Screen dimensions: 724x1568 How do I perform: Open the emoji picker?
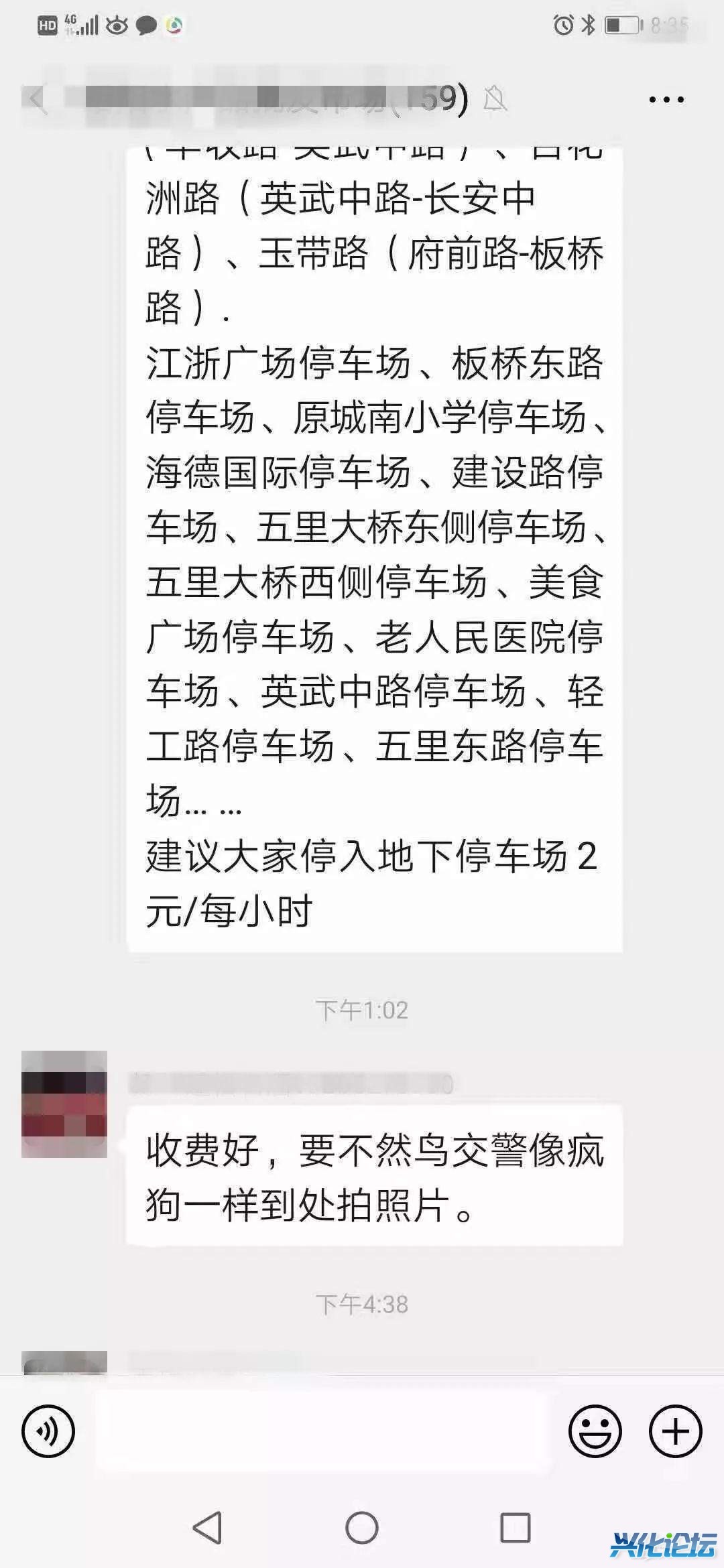pos(595,1432)
